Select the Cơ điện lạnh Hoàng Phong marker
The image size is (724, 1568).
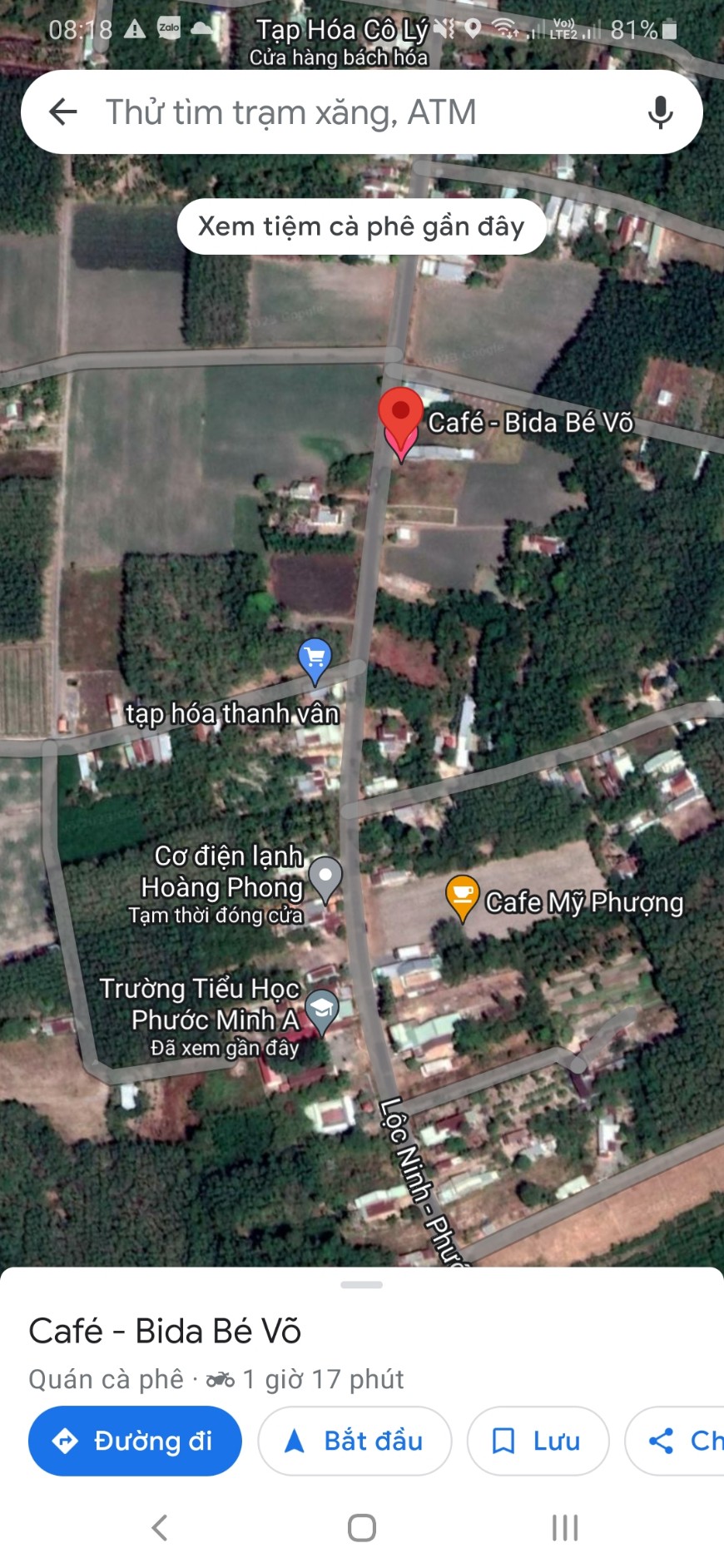pos(325,876)
